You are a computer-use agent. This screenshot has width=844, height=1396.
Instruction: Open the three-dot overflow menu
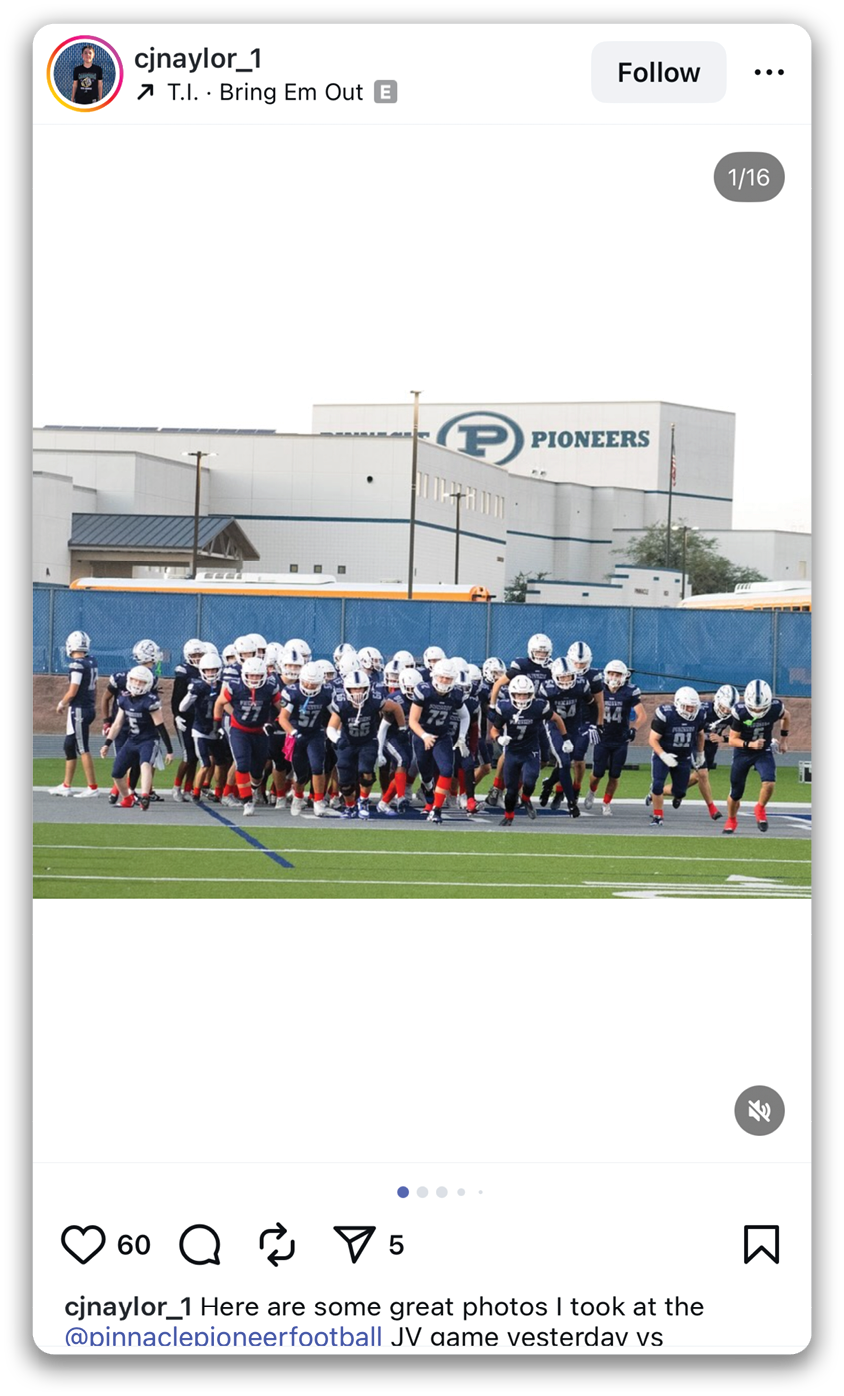(769, 73)
